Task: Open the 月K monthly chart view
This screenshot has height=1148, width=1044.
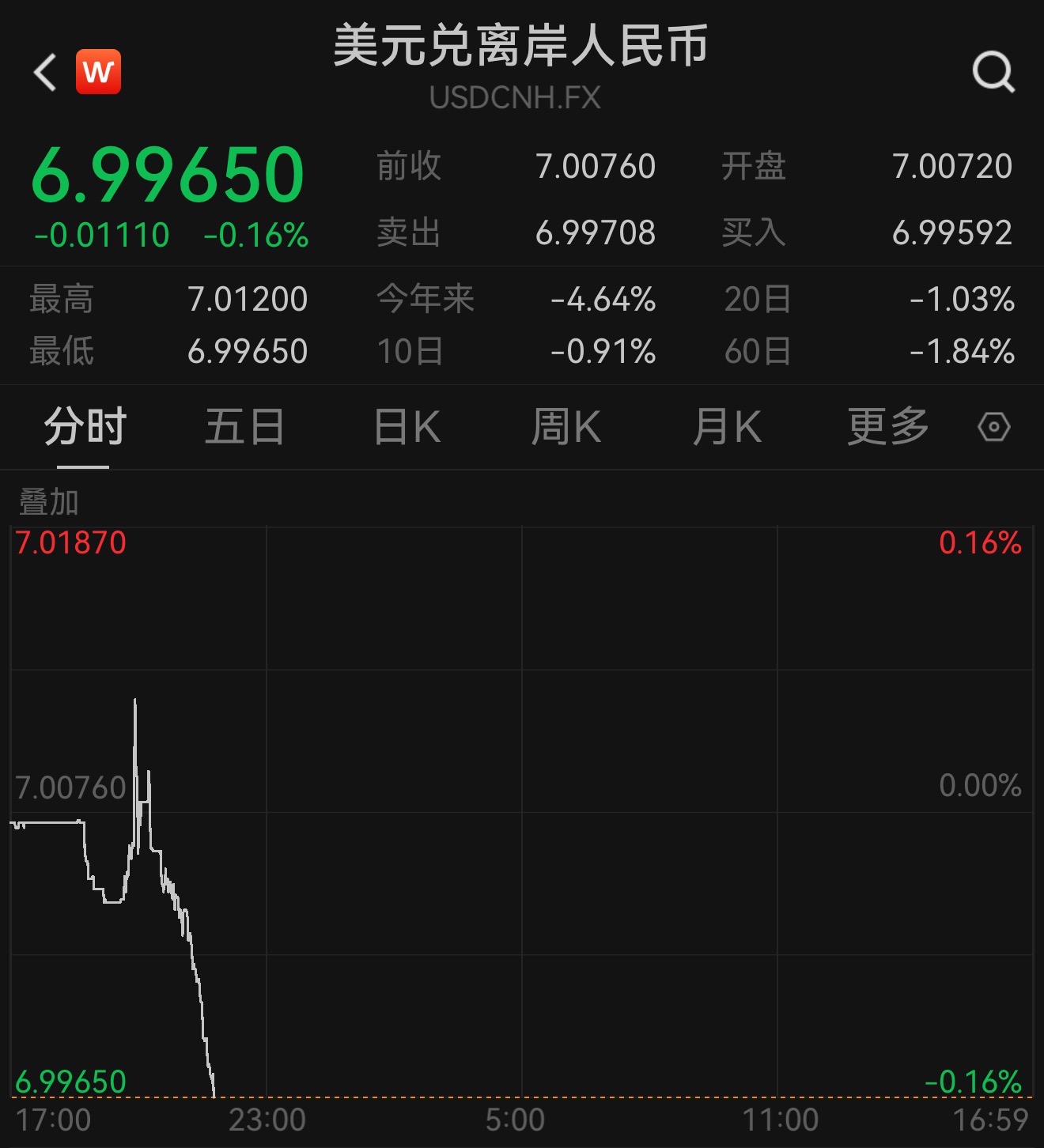Action: [727, 427]
